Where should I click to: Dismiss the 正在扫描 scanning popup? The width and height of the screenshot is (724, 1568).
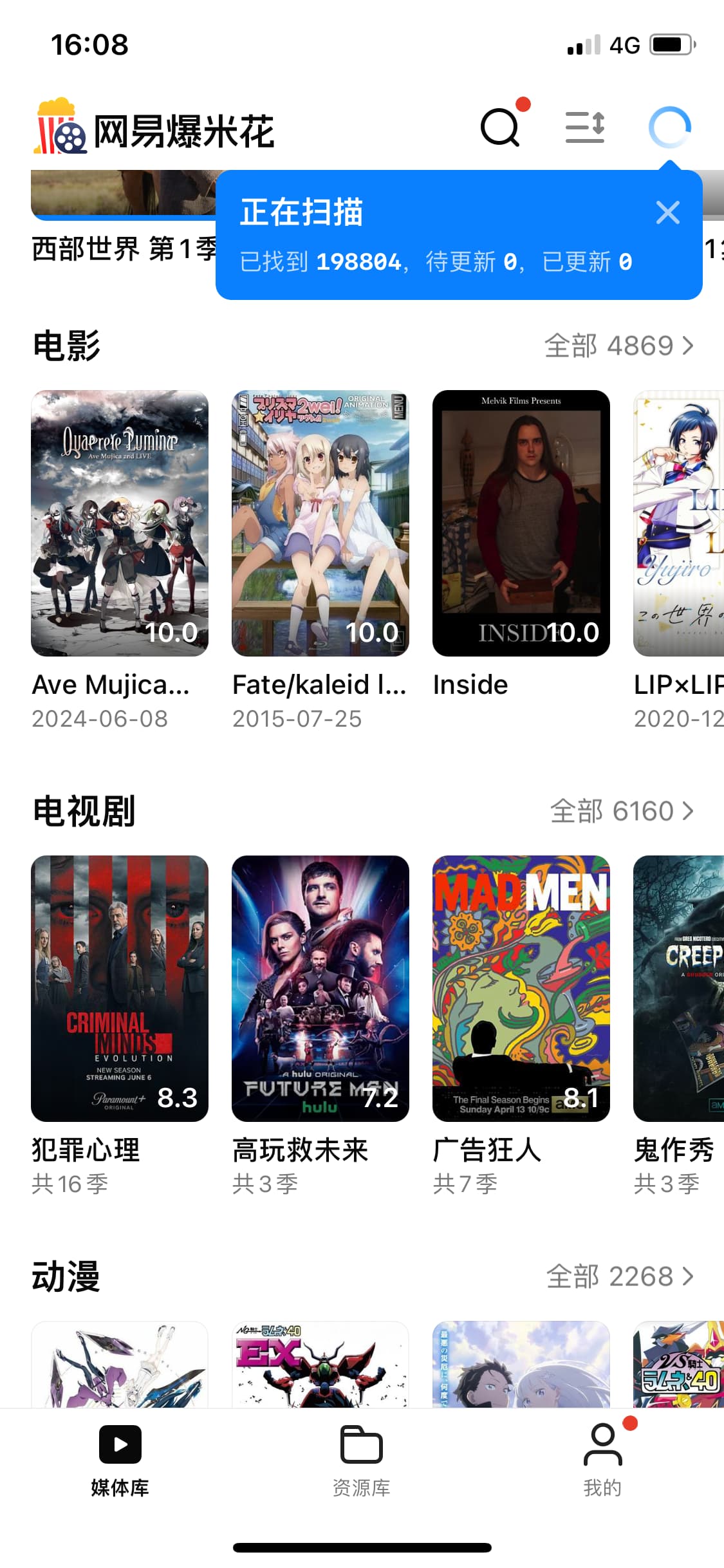tap(667, 212)
